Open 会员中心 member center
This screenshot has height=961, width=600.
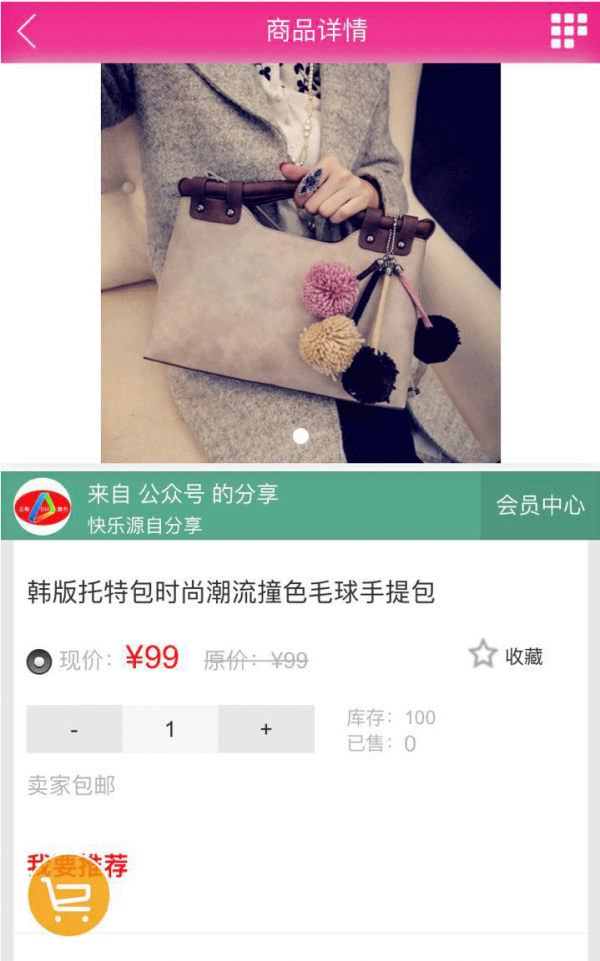[540, 506]
